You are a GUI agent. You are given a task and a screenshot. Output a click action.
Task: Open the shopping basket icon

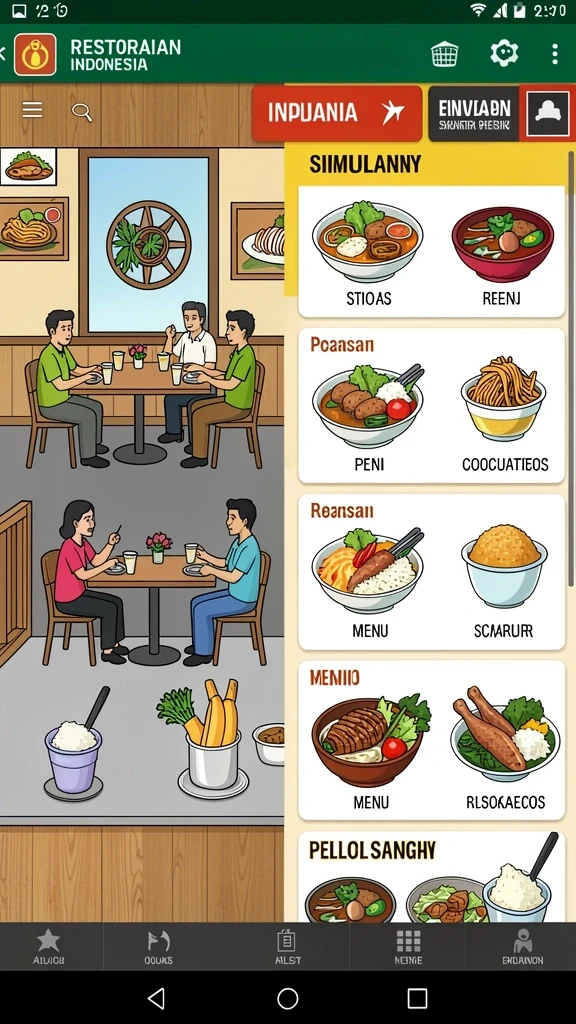(445, 54)
